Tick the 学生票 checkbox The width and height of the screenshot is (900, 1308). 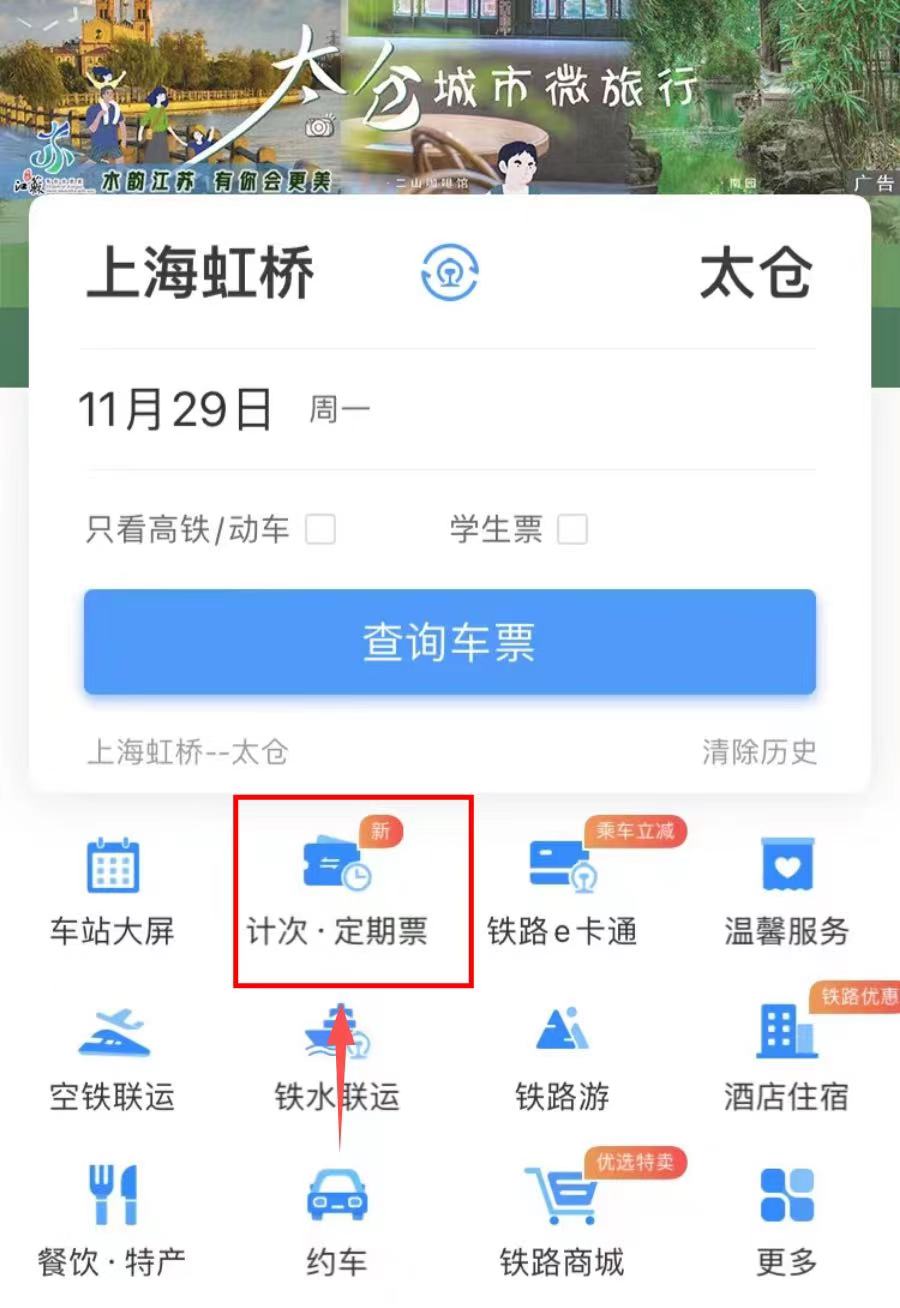572,529
